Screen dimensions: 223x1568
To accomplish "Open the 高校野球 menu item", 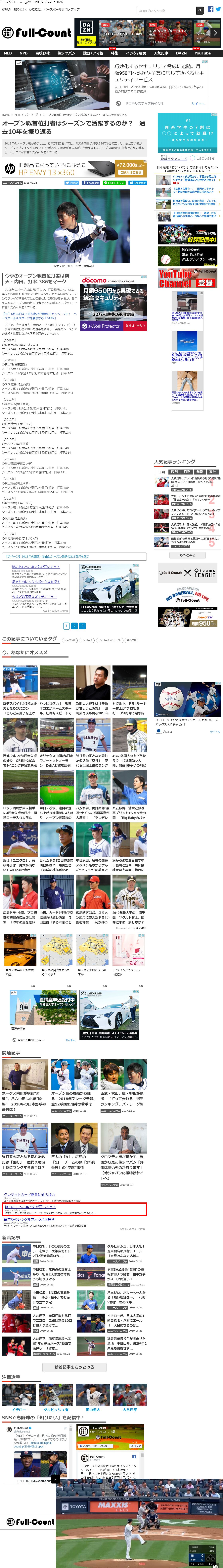I will point(42,53).
